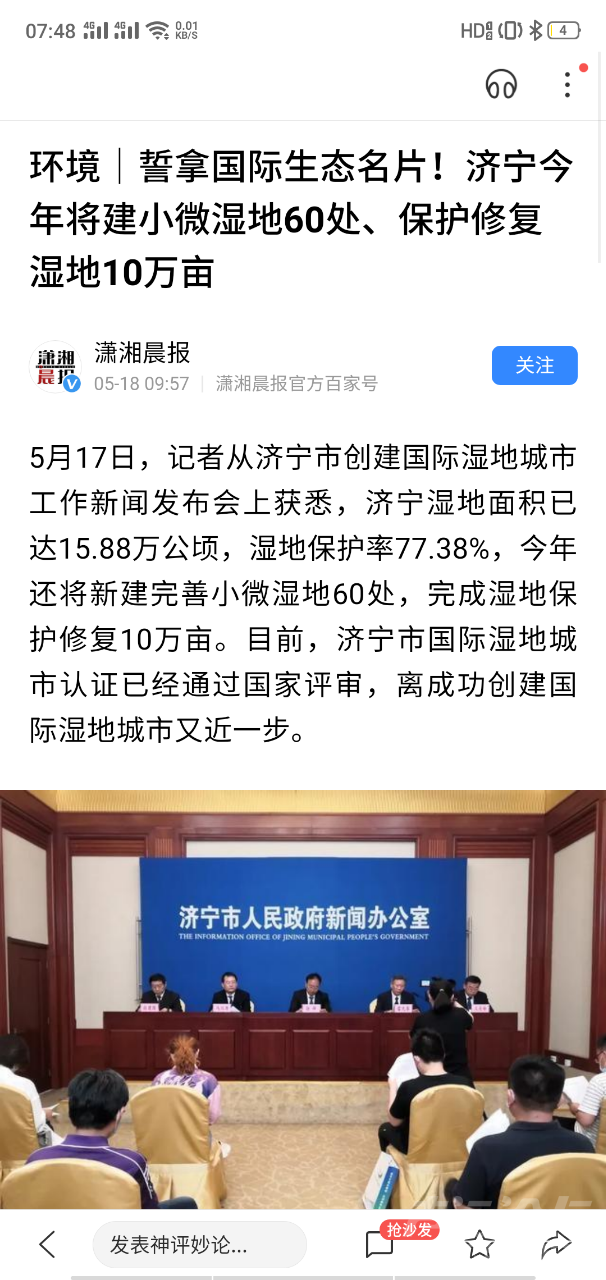The image size is (606, 1280).
Task: View the press conference photo
Action: click(x=303, y=998)
